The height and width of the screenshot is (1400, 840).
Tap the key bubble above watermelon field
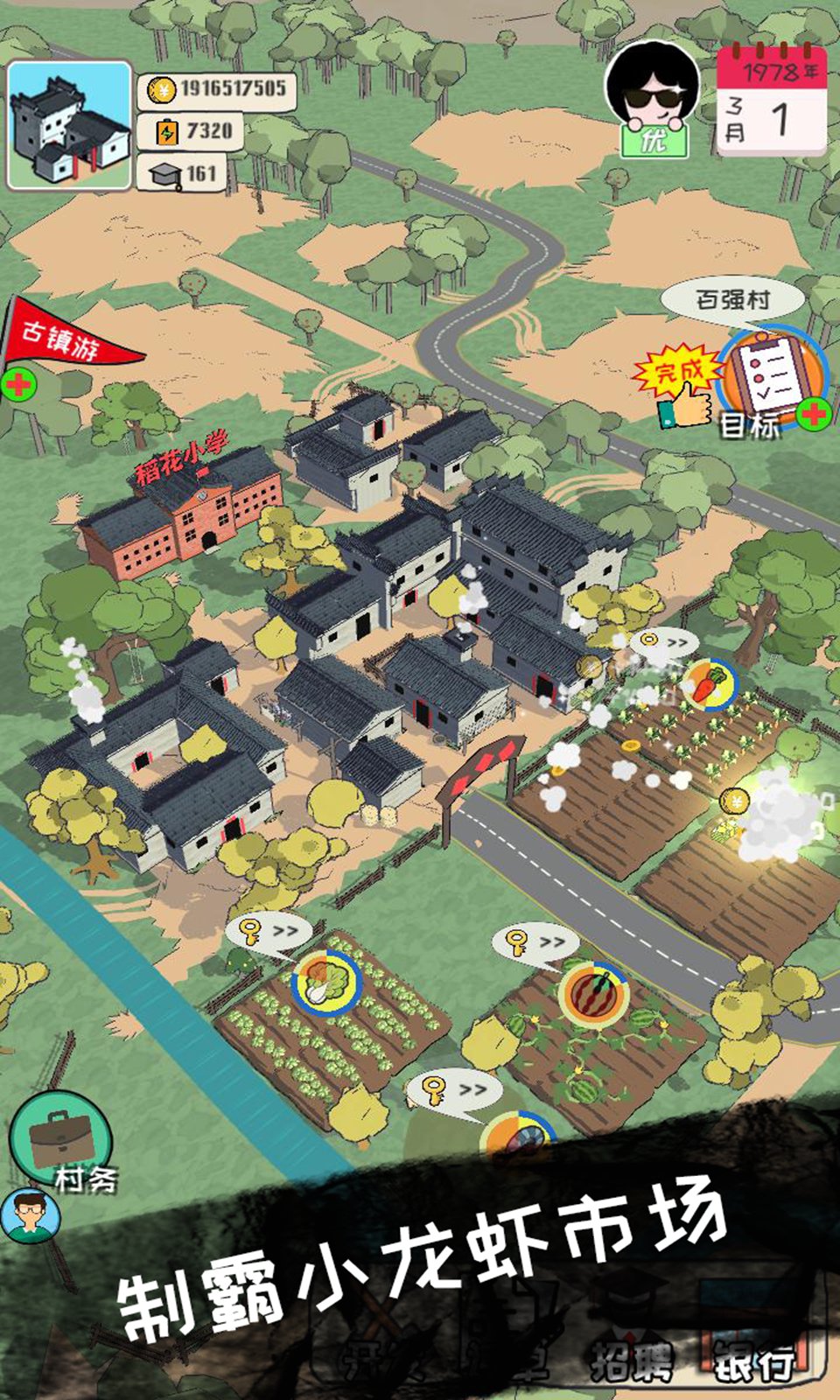click(x=535, y=943)
